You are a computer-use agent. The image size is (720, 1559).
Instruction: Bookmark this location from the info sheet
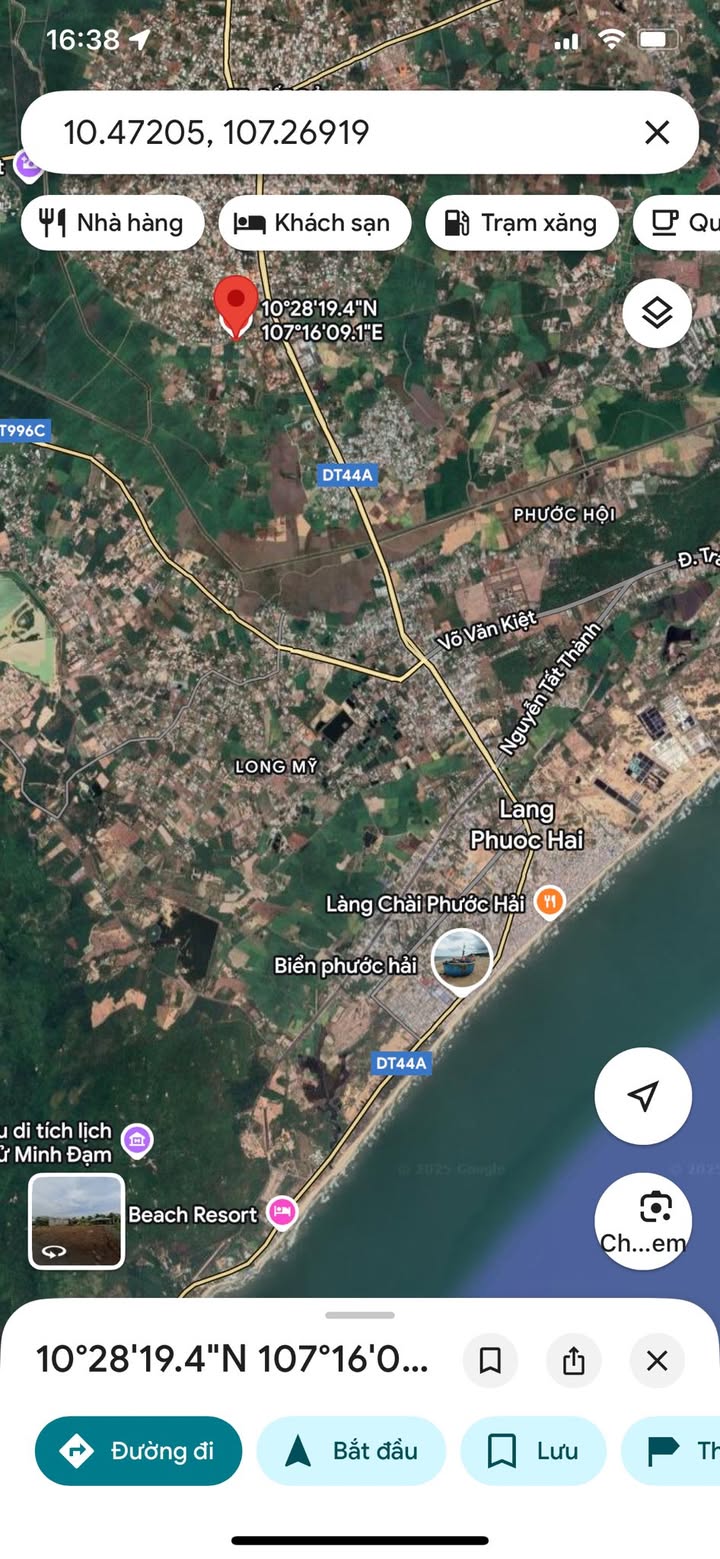tap(490, 1360)
